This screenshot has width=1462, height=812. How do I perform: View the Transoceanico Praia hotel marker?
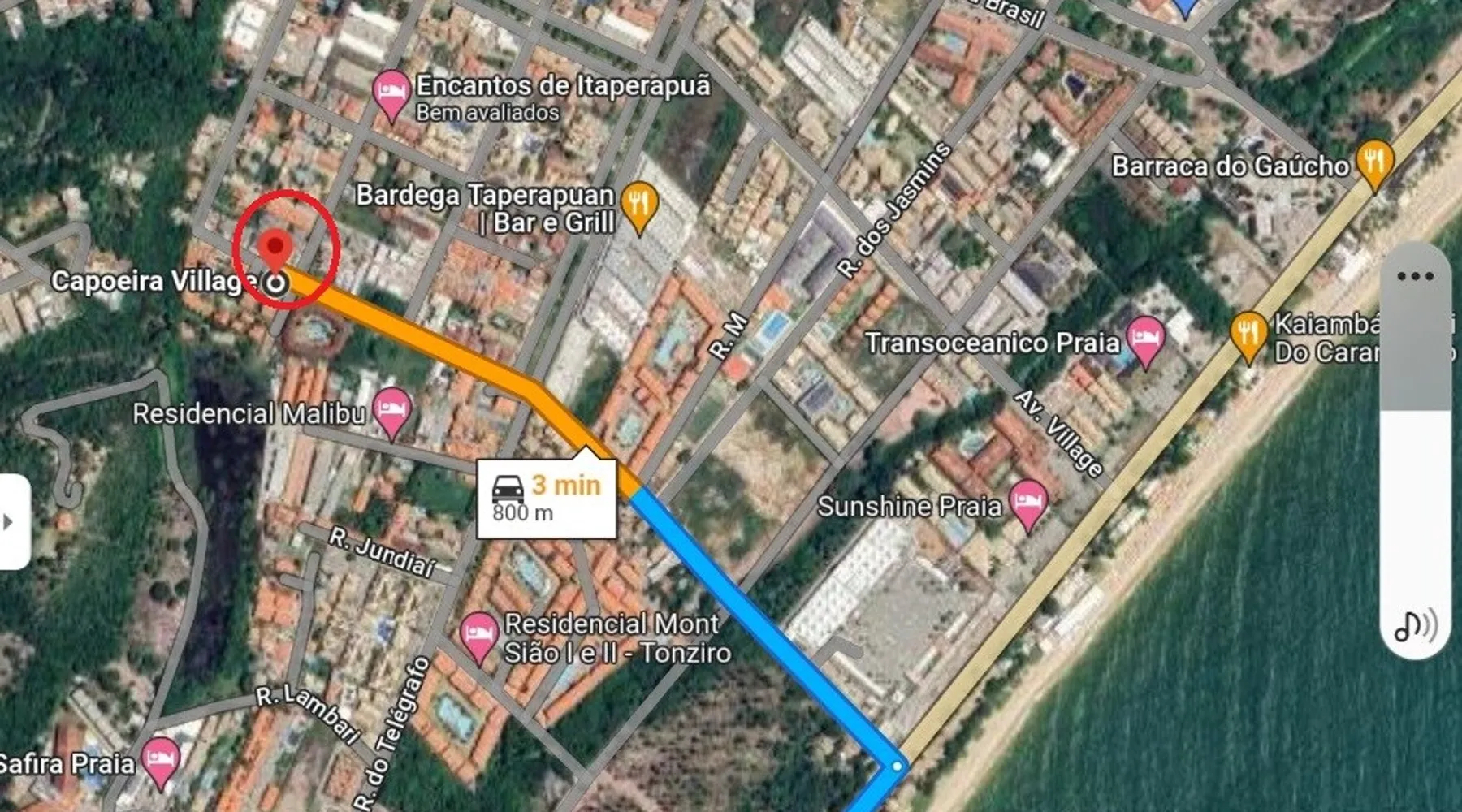pyautogui.click(x=1145, y=339)
